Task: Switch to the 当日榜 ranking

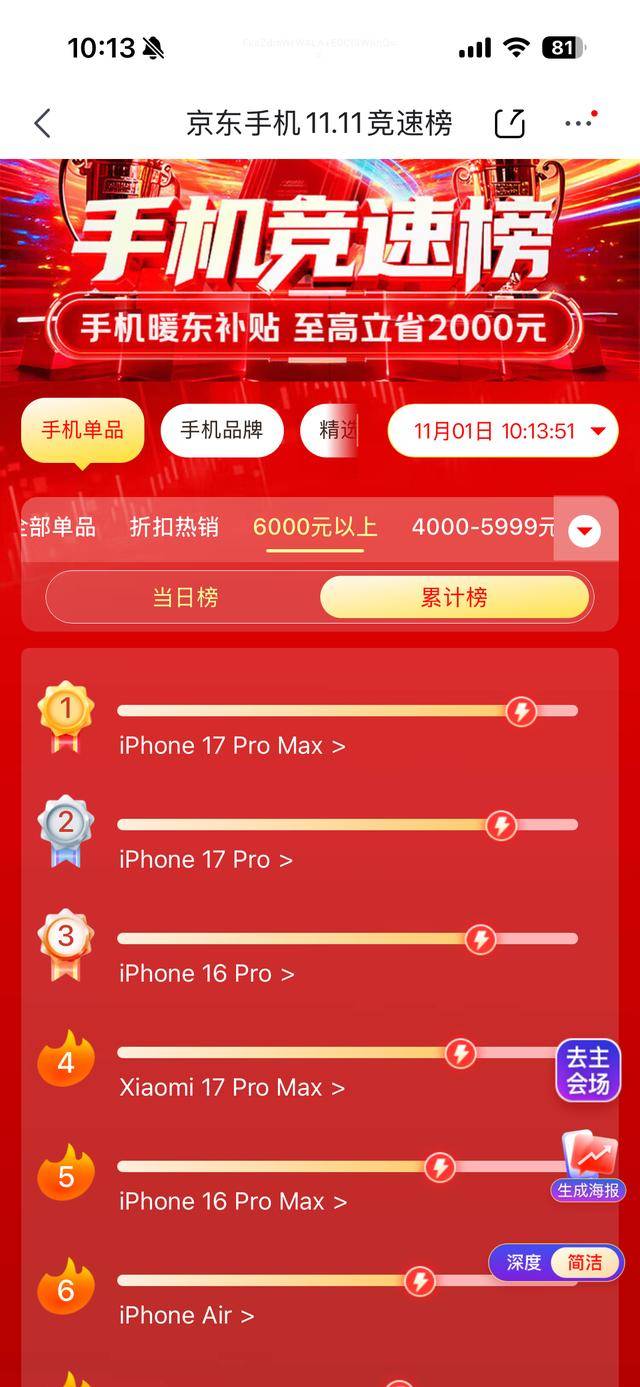Action: [x=185, y=598]
